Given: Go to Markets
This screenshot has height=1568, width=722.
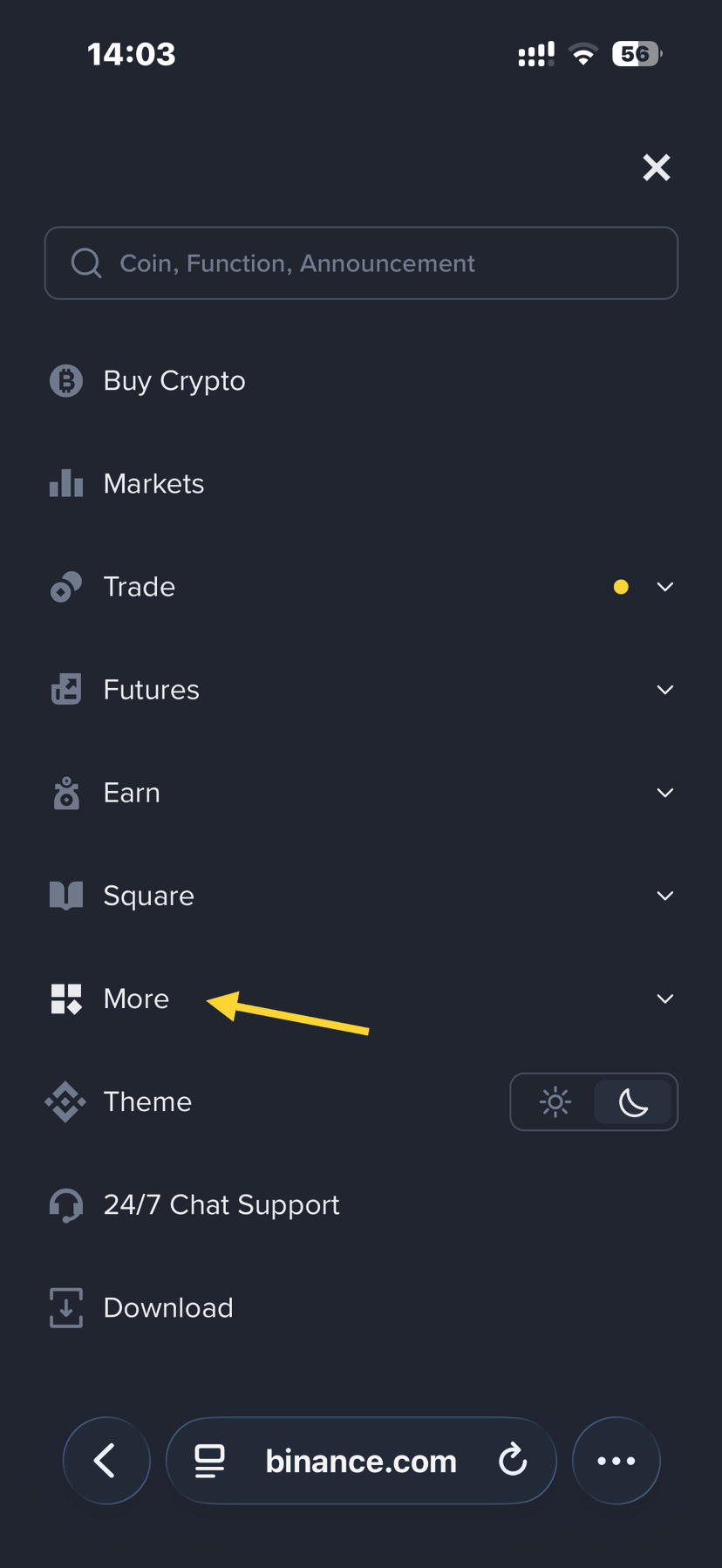Looking at the screenshot, I should click(x=153, y=484).
